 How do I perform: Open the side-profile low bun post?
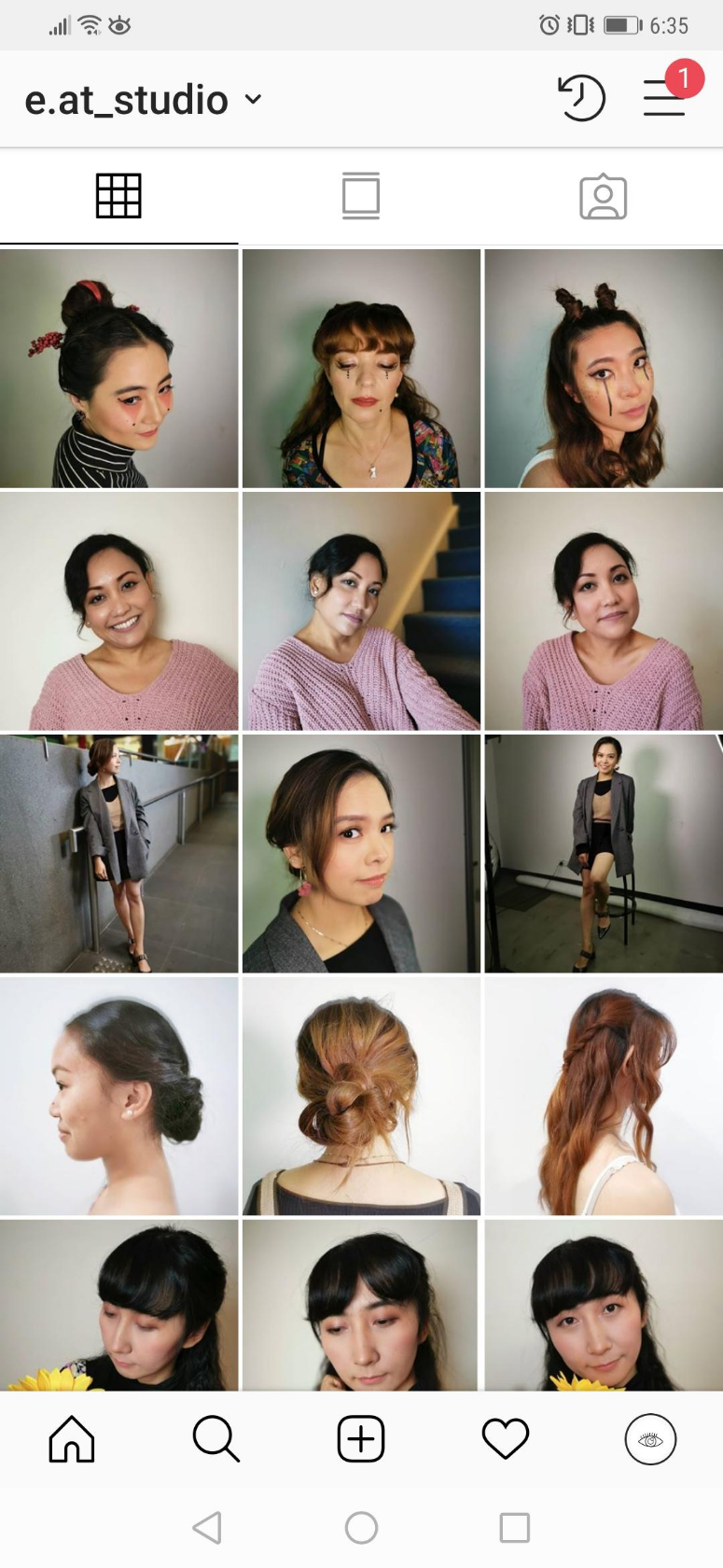[x=118, y=1097]
